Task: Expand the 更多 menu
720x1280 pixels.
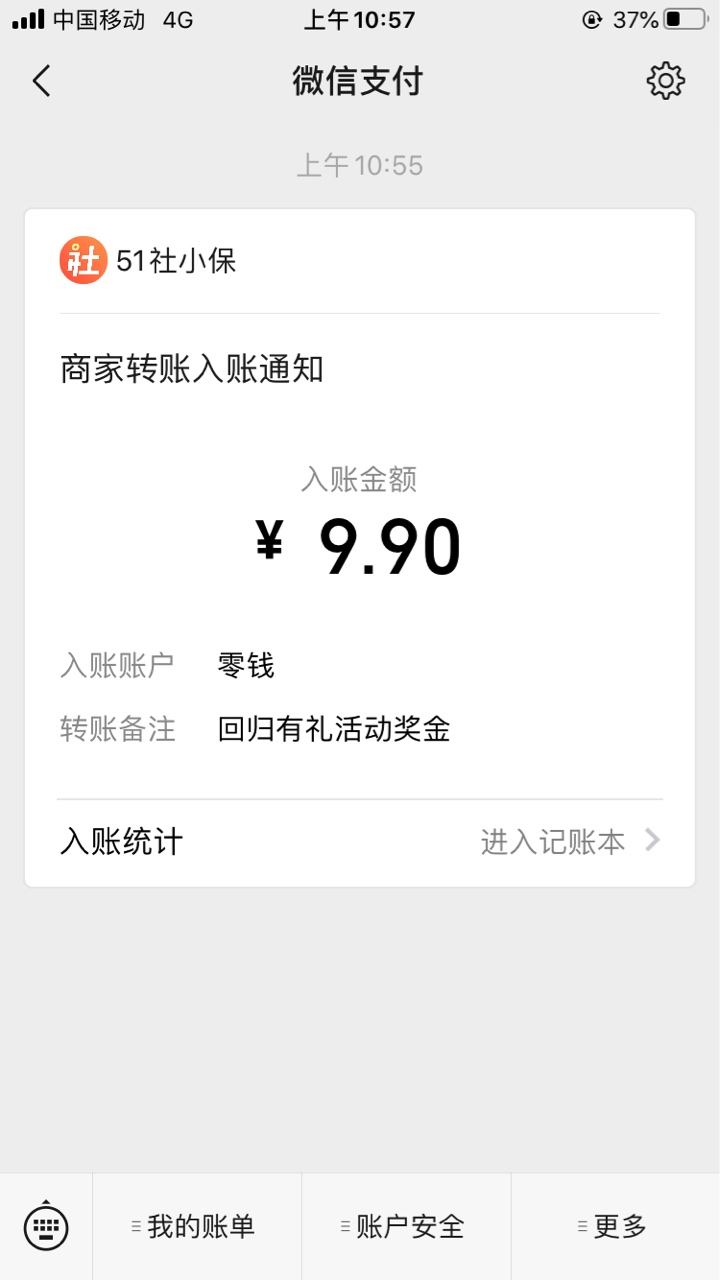Action: pos(616,1226)
